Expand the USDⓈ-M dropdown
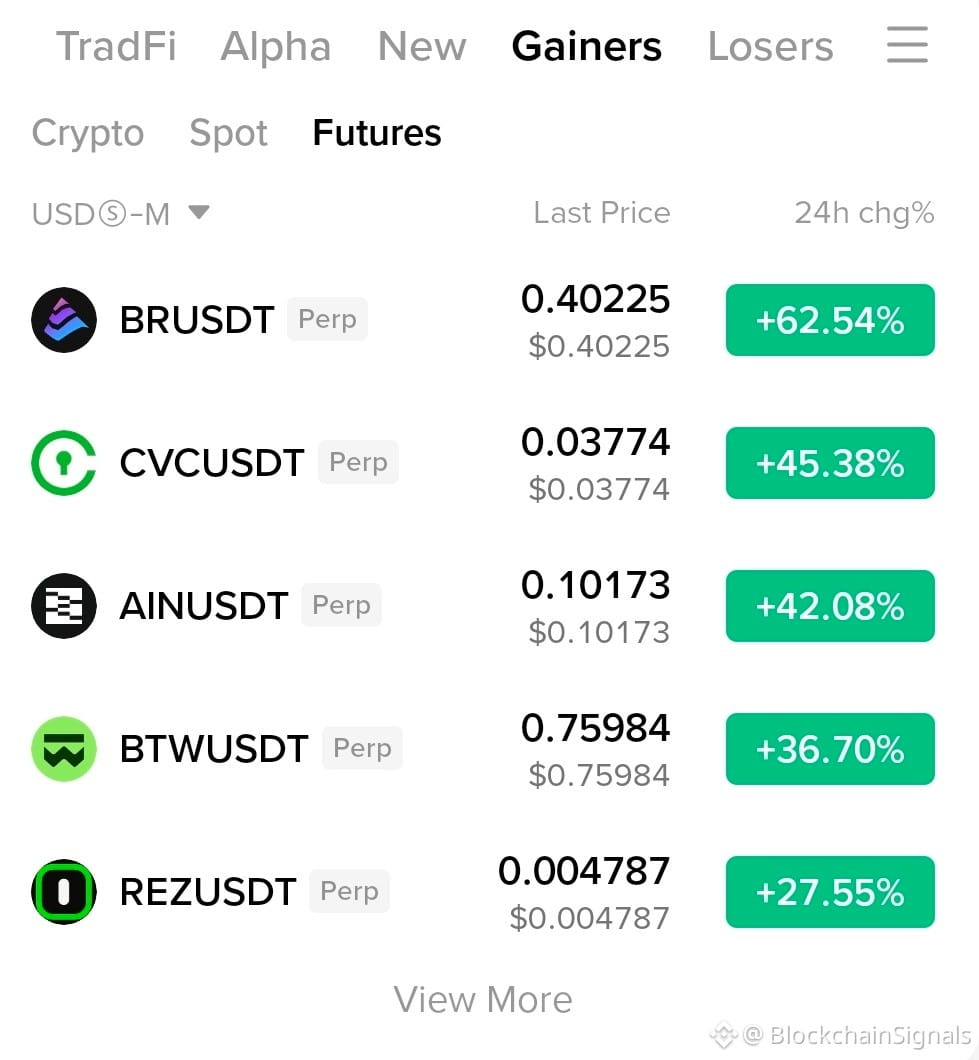Viewport: 979px width, 1060px height. (121, 214)
